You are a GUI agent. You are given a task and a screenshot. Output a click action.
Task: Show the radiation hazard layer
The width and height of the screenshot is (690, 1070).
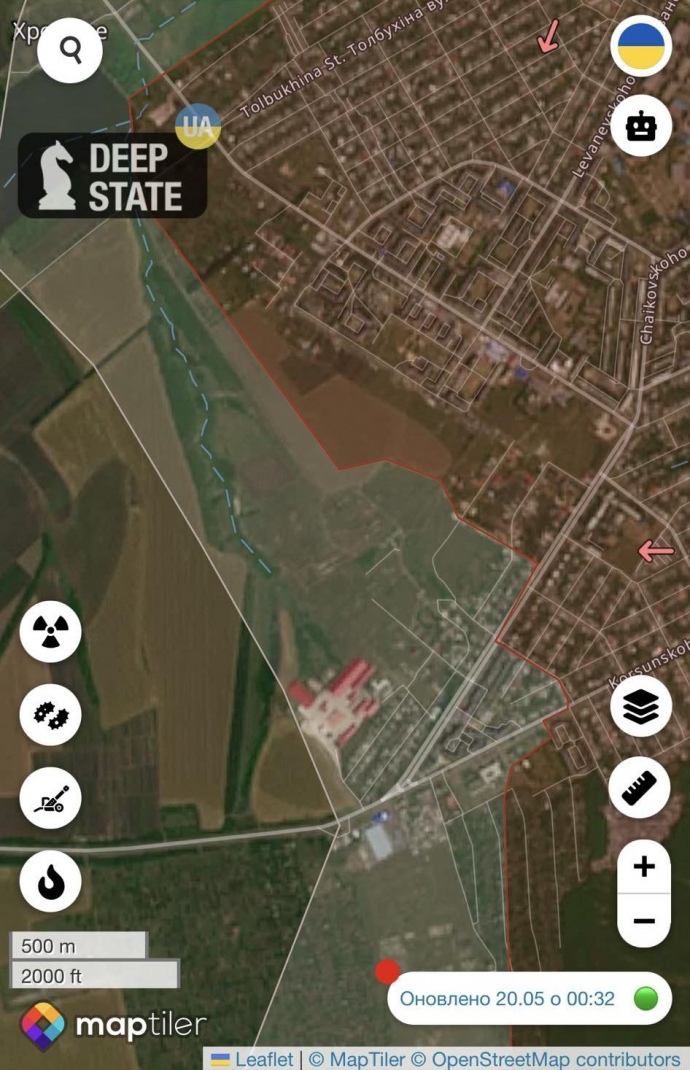[x=50, y=631]
